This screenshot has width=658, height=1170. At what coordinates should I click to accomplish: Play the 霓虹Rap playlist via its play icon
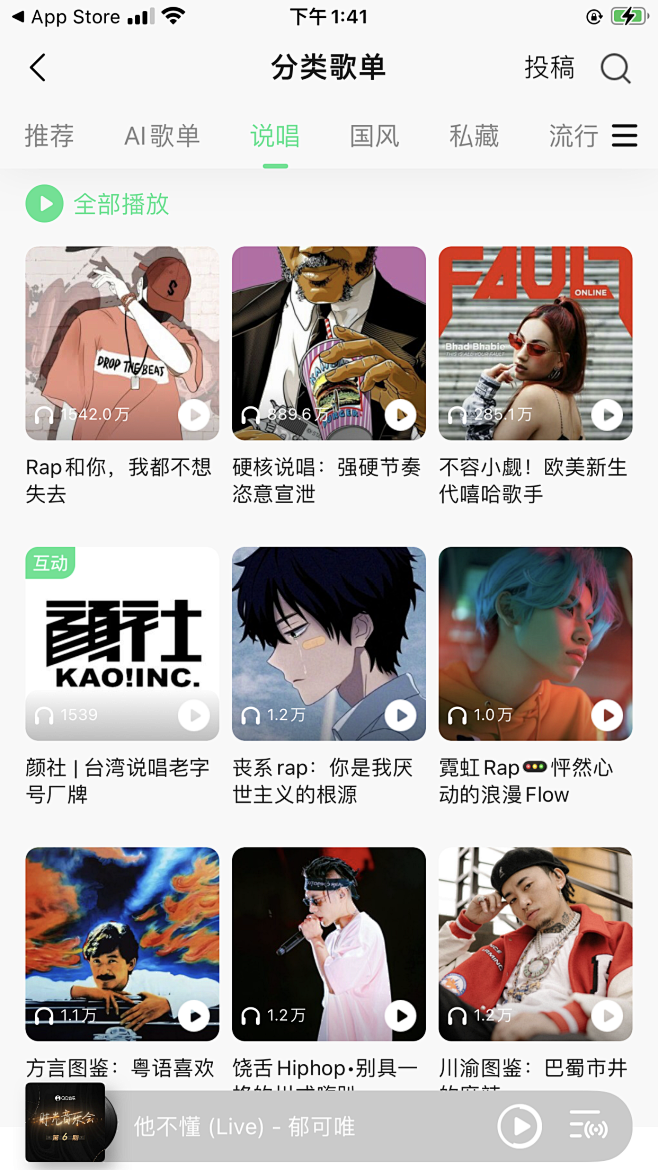pos(607,715)
